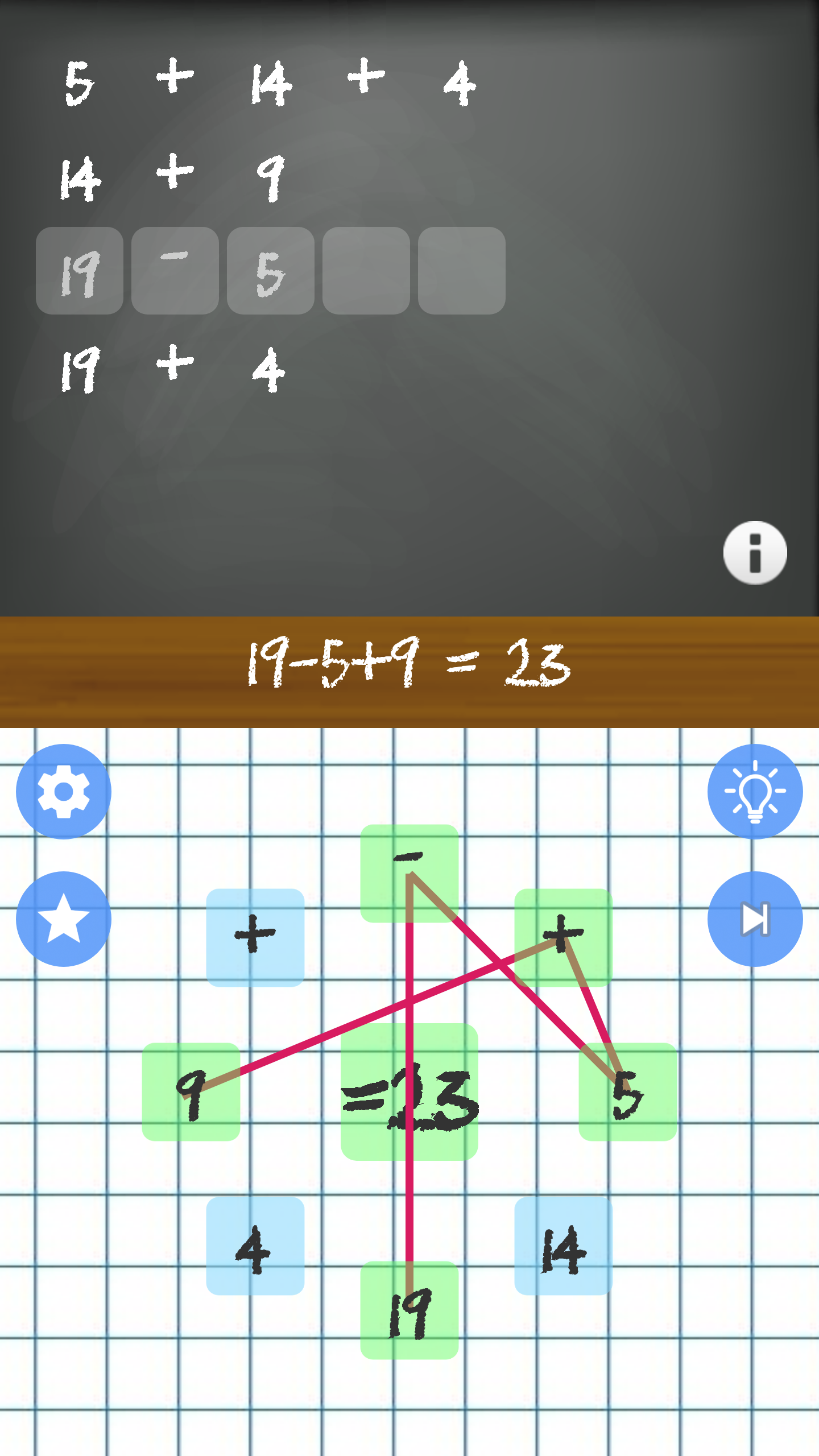Select the number 19 tile
The height and width of the screenshot is (1456, 819).
[409, 1310]
